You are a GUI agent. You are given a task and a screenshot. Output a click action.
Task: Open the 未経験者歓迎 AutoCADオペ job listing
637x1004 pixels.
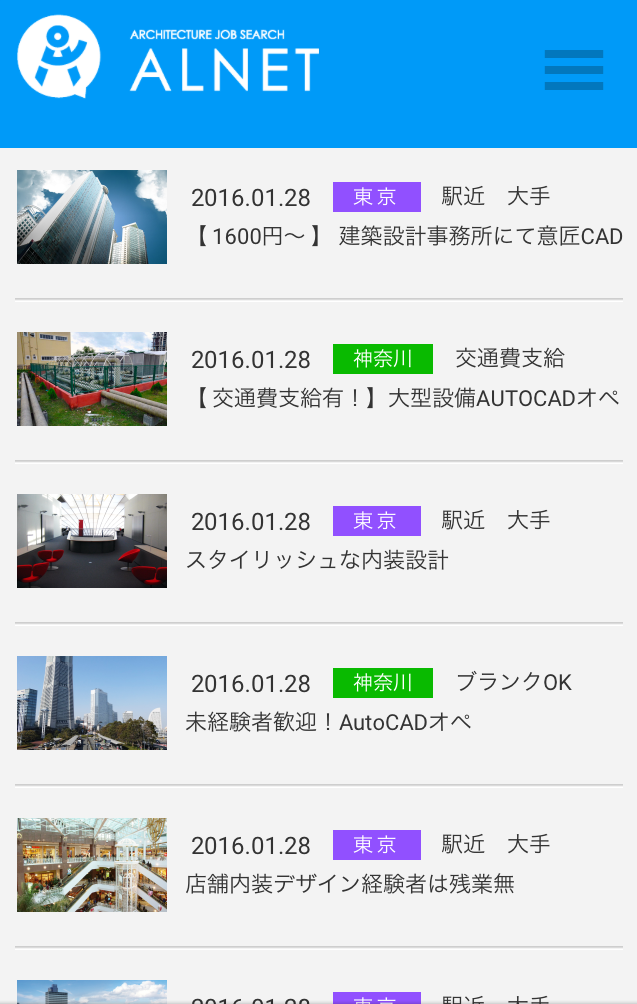(x=328, y=722)
